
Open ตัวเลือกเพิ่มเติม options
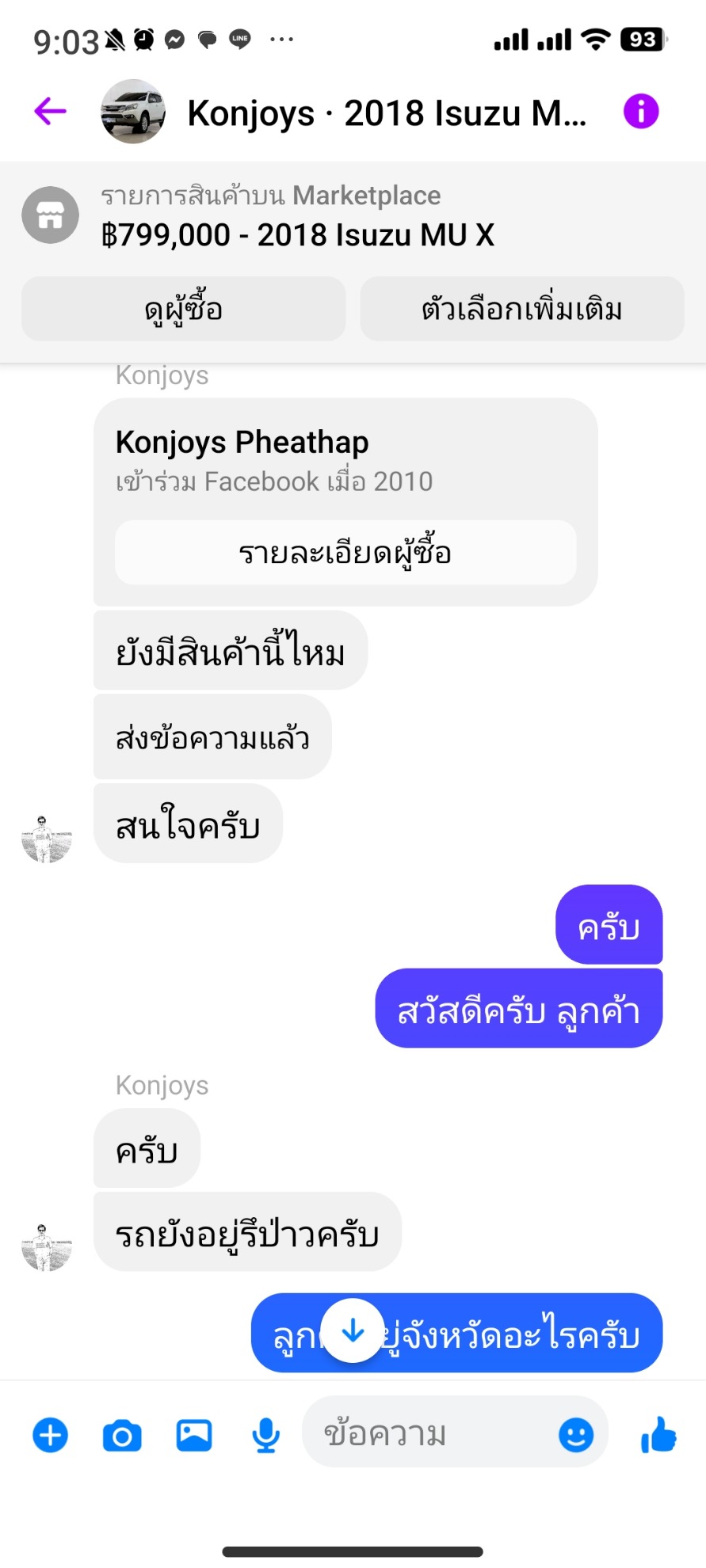[x=521, y=309]
